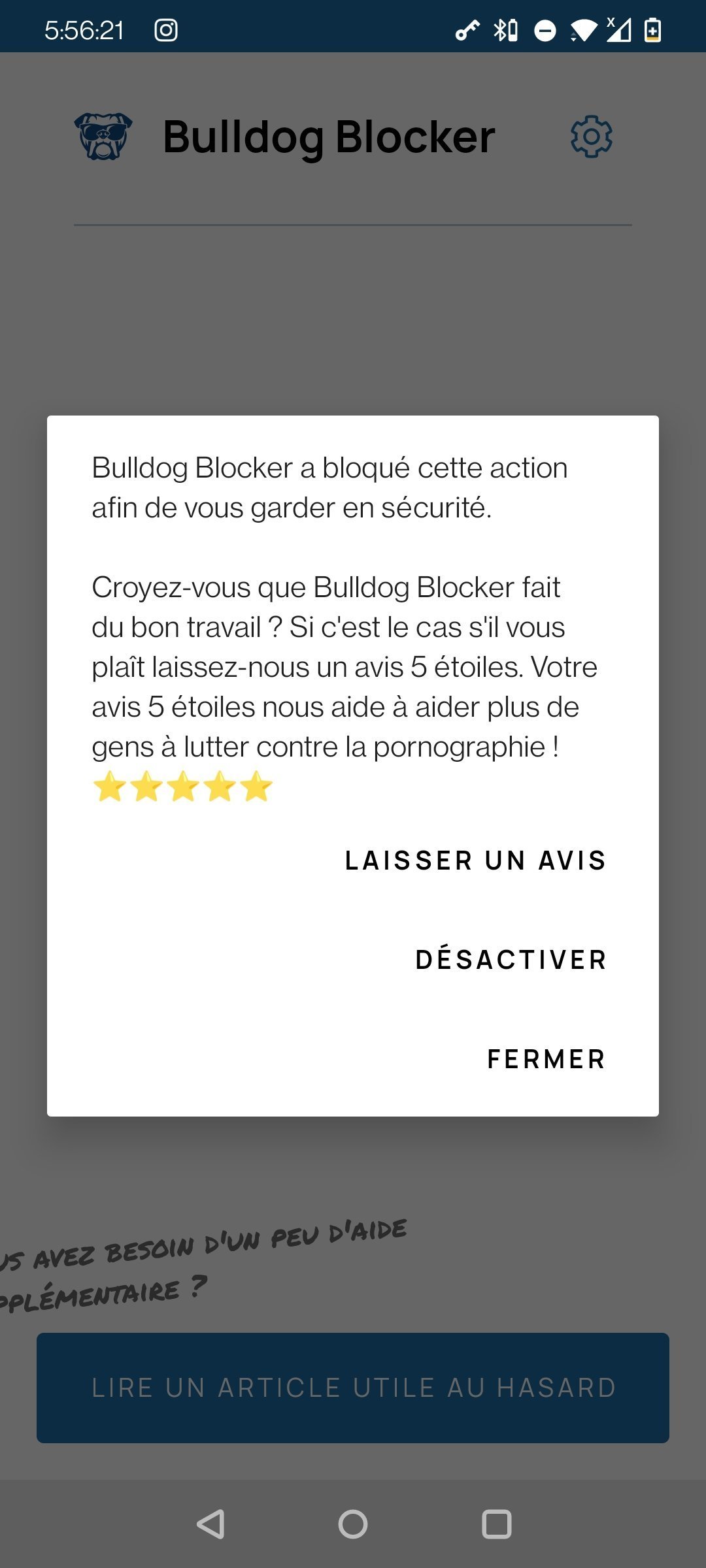Open the settings gear icon
The image size is (706, 1568).
point(592,137)
